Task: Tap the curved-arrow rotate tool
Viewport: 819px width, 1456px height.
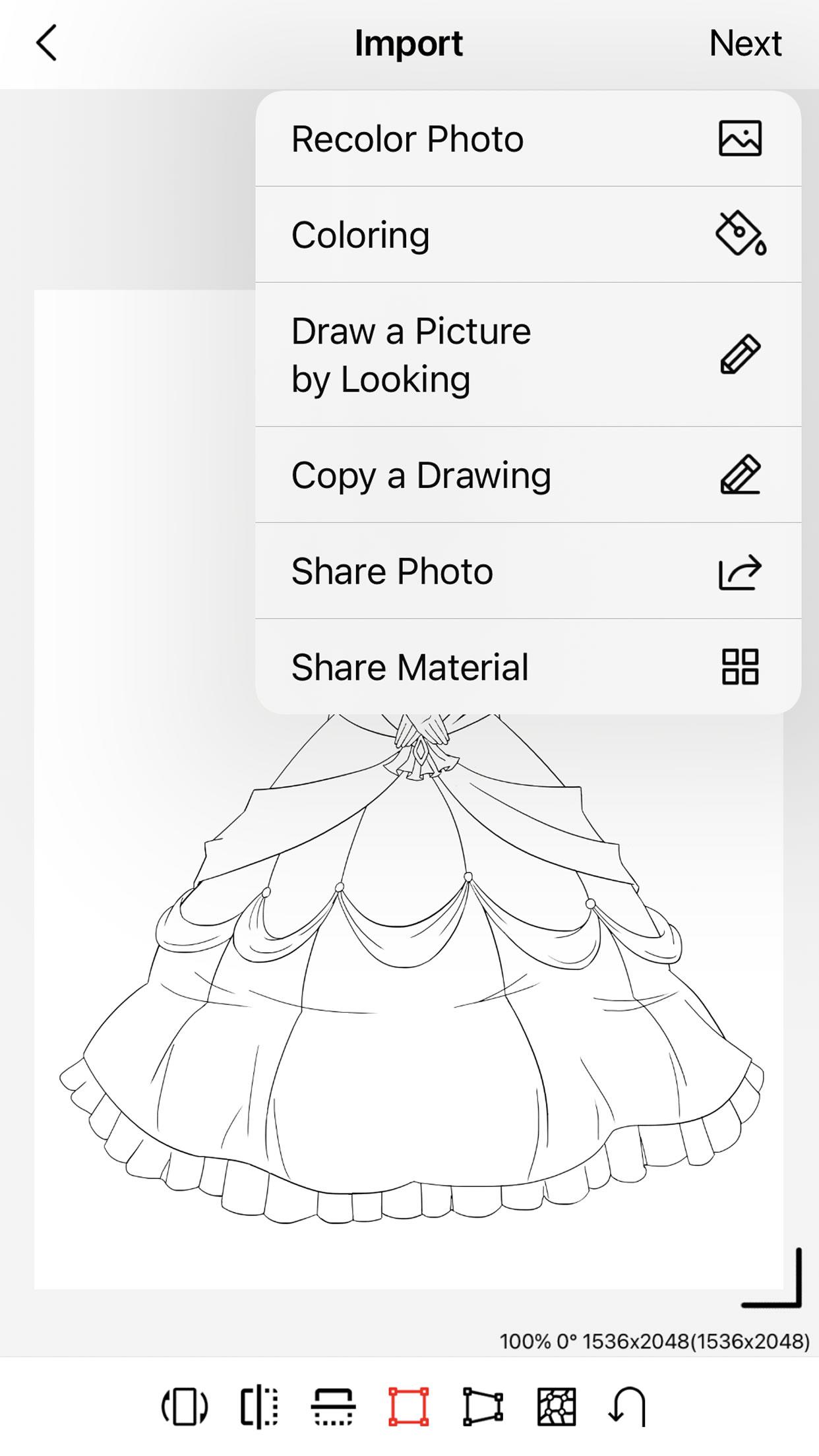Action: pyautogui.click(x=626, y=1407)
